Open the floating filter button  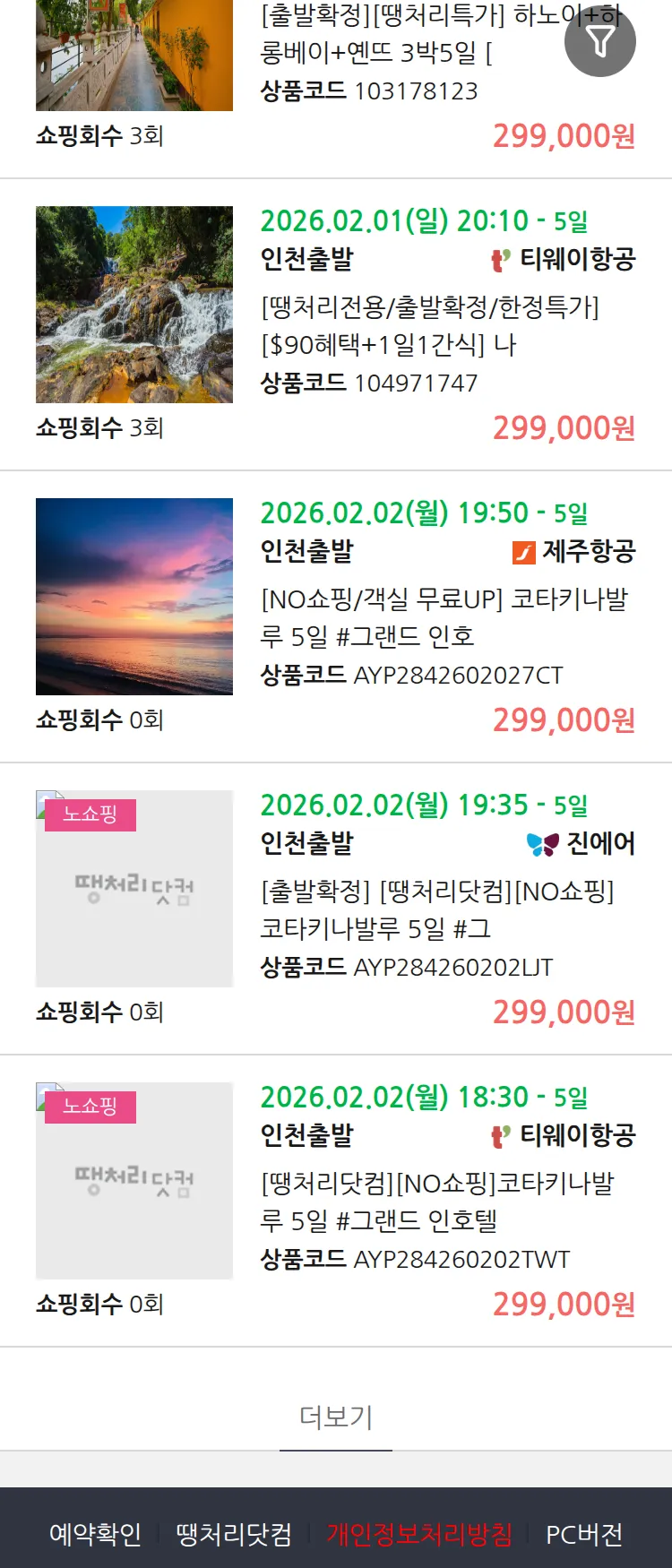click(599, 41)
